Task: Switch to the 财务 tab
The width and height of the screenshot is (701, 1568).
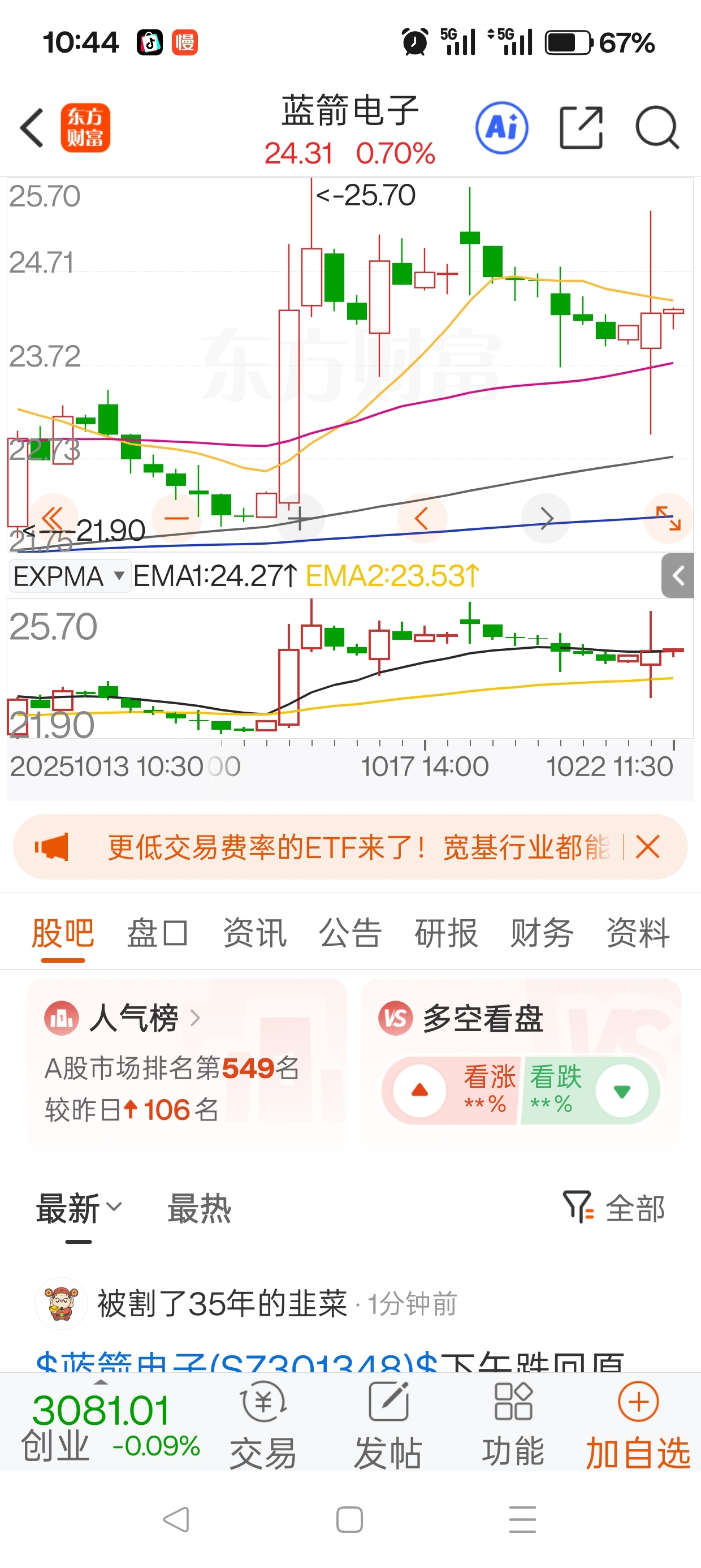Action: click(542, 933)
